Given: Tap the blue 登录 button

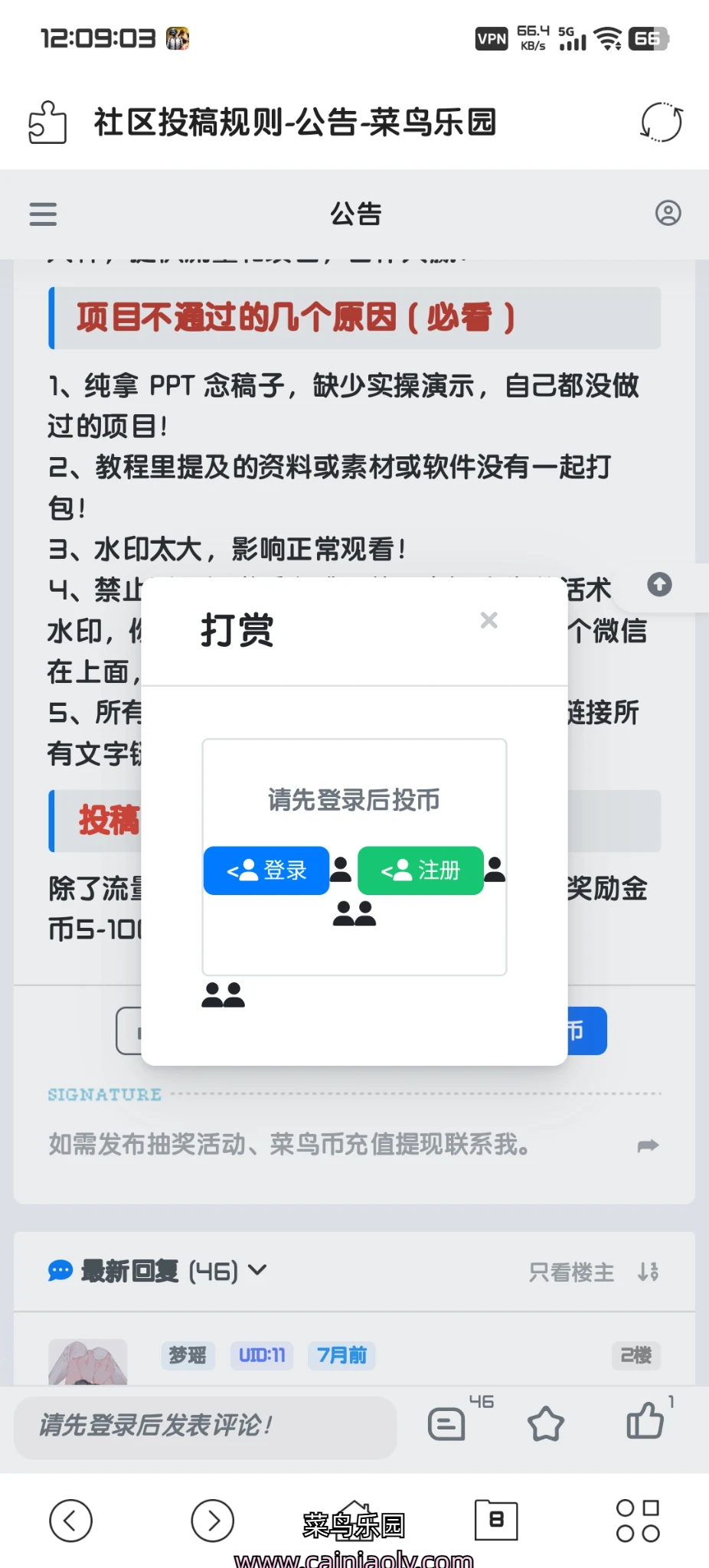Looking at the screenshot, I should (266, 871).
